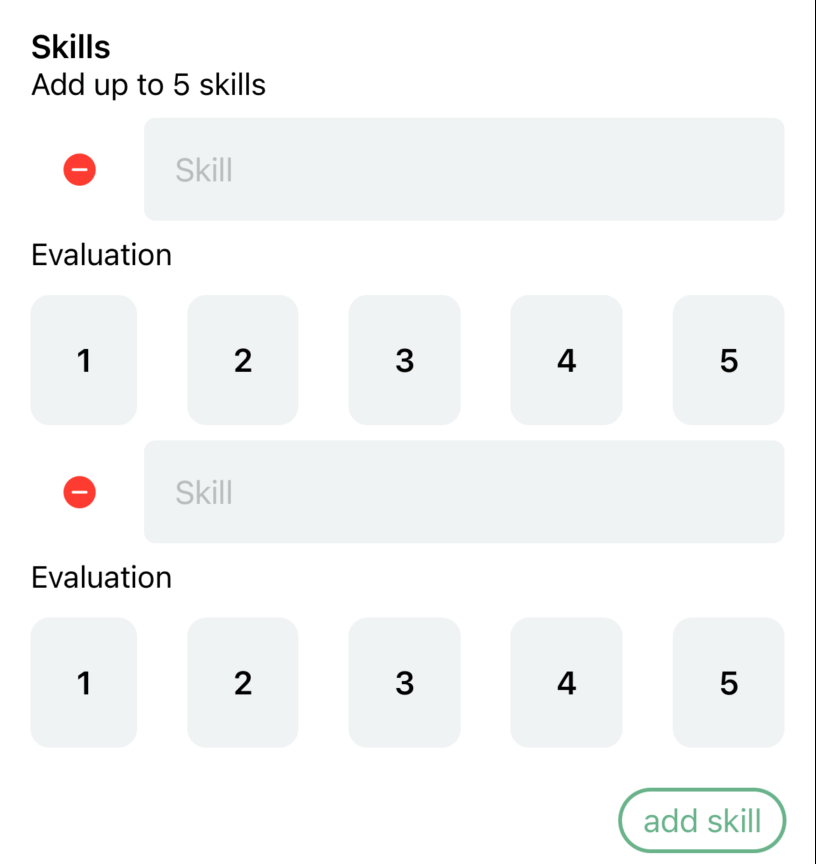This screenshot has width=816, height=864.
Task: Rate the second skill as 3
Action: pos(405,683)
